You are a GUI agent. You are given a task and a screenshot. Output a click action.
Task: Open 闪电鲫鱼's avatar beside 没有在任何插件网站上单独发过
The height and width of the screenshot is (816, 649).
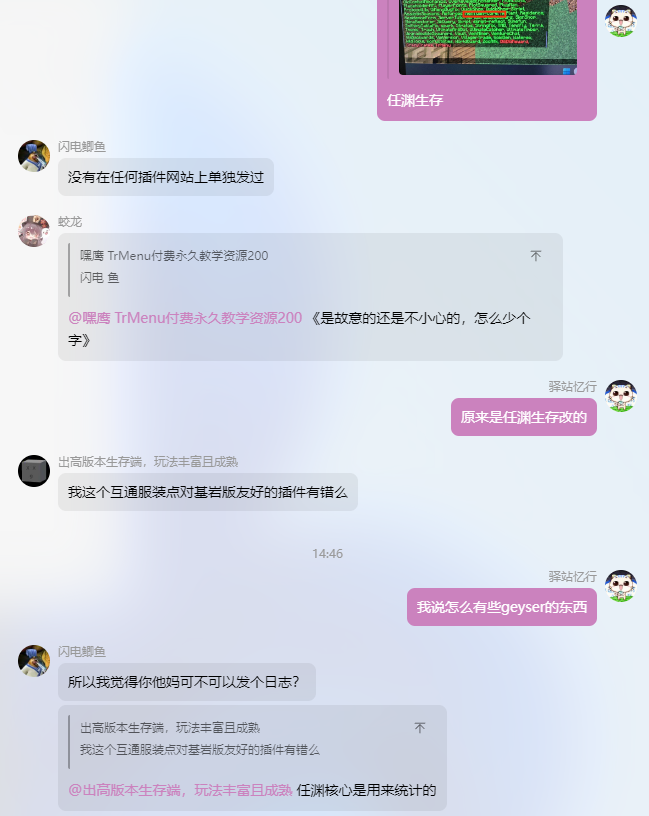(34, 156)
